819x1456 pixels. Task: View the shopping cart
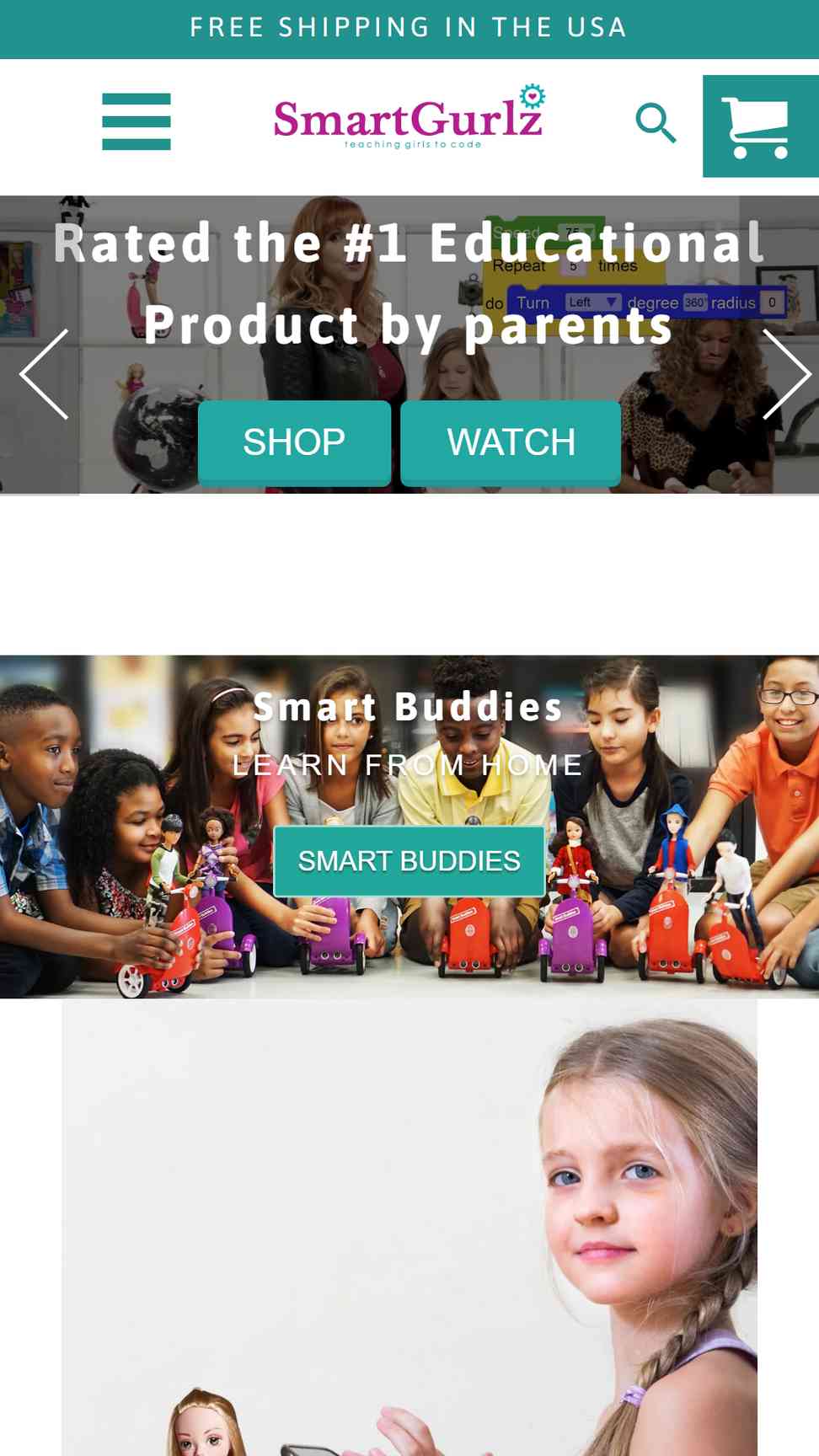(x=761, y=126)
